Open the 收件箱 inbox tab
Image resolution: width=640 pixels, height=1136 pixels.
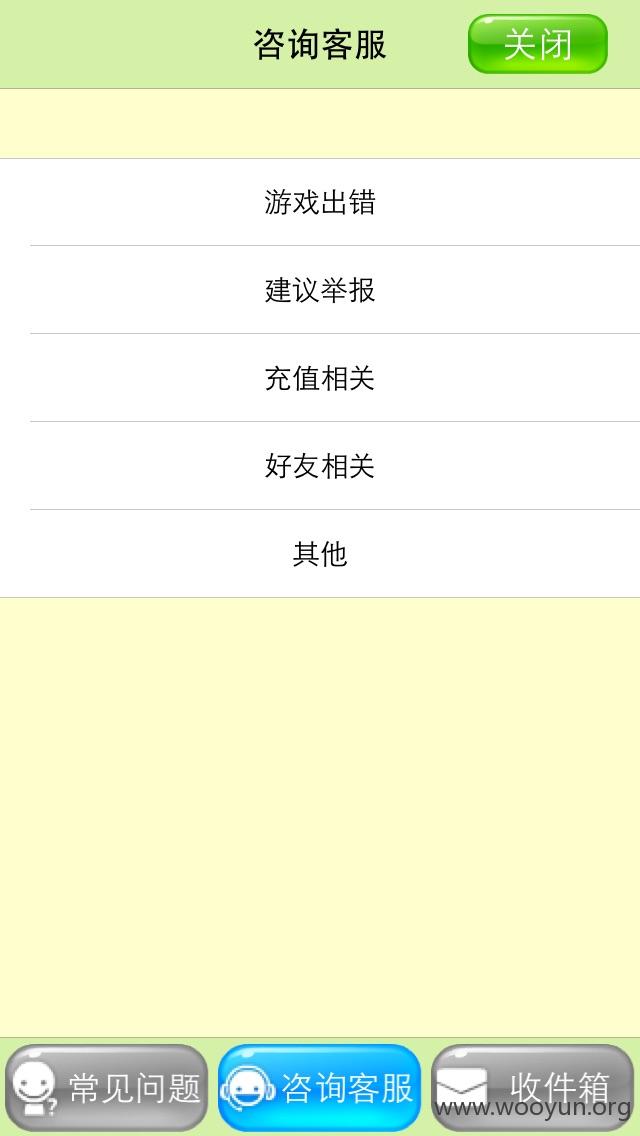pos(533,1087)
